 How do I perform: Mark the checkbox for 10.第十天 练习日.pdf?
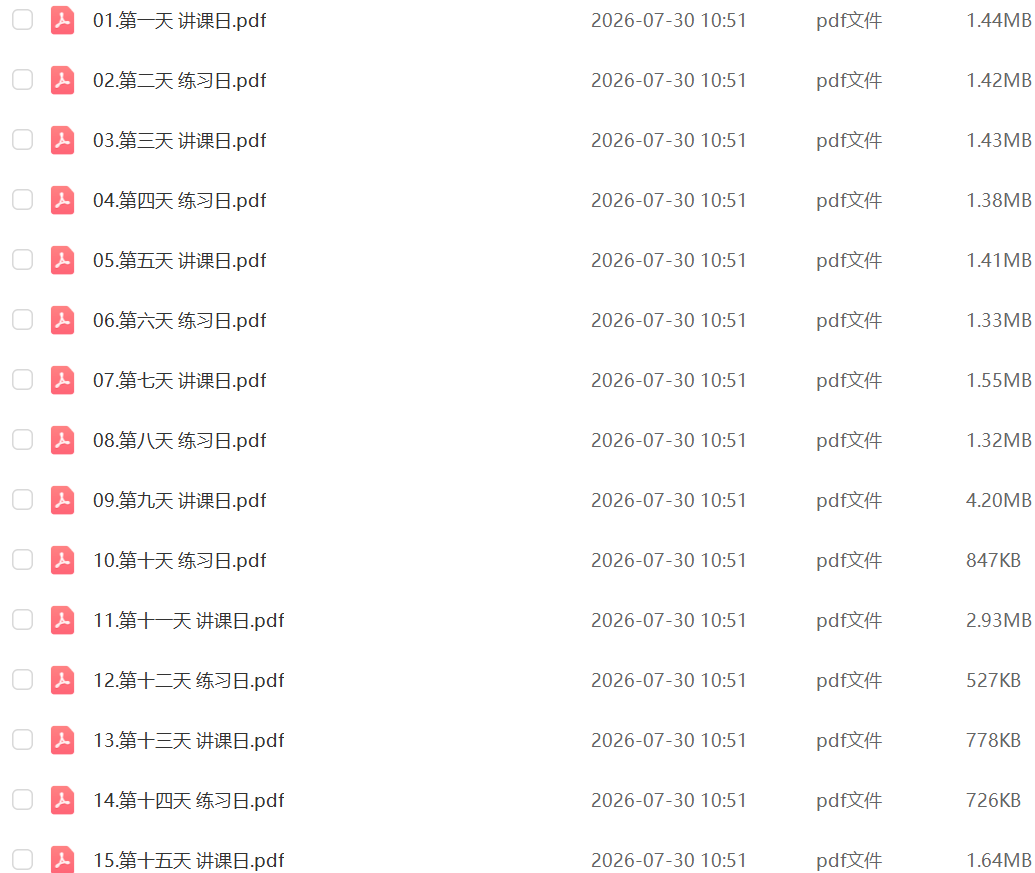pyautogui.click(x=22, y=560)
